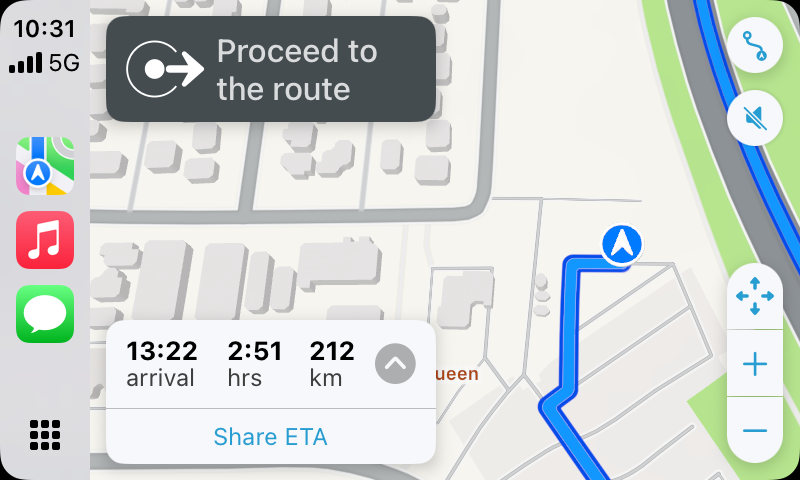Toggle the muted voice guidance icon

tap(754, 118)
